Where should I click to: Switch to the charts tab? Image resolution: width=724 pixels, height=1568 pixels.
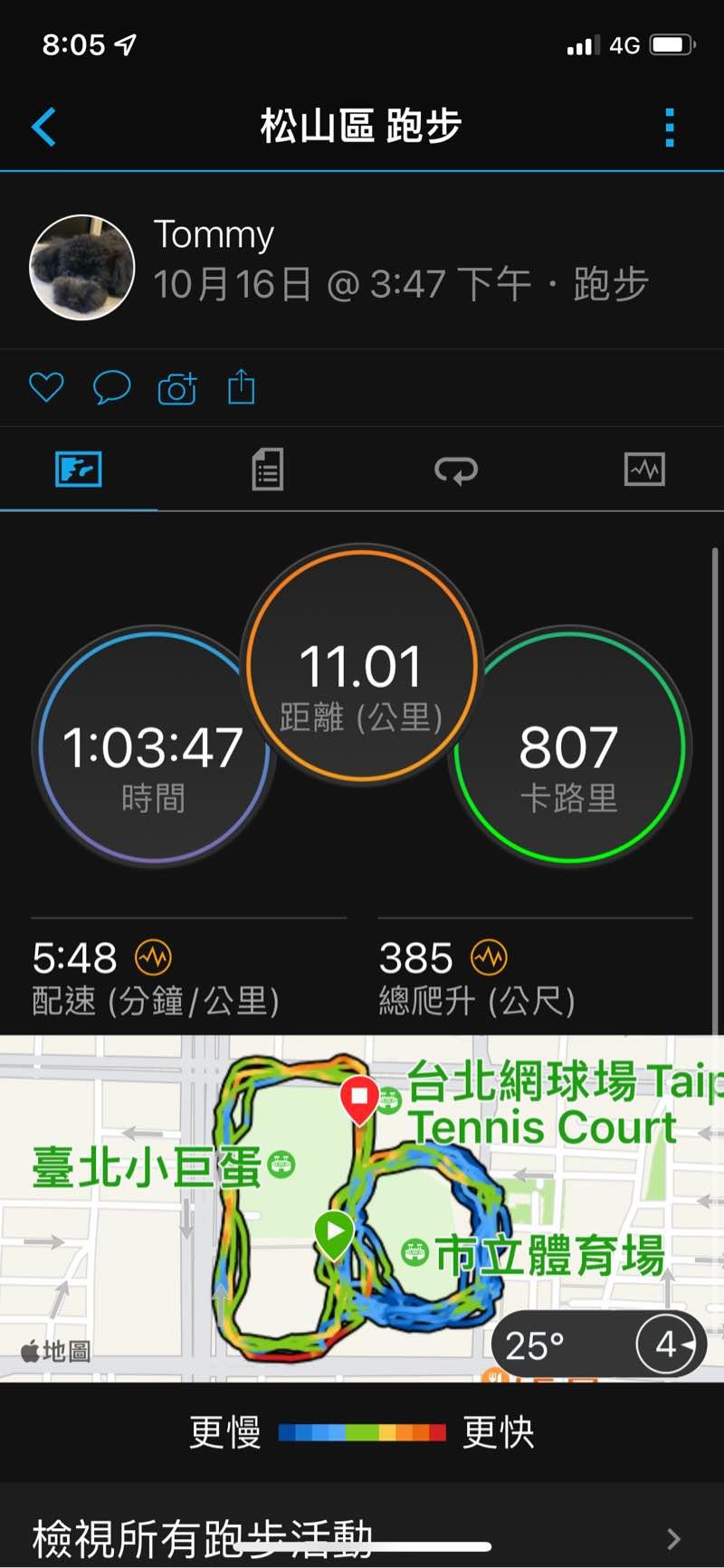pyautogui.click(x=644, y=470)
